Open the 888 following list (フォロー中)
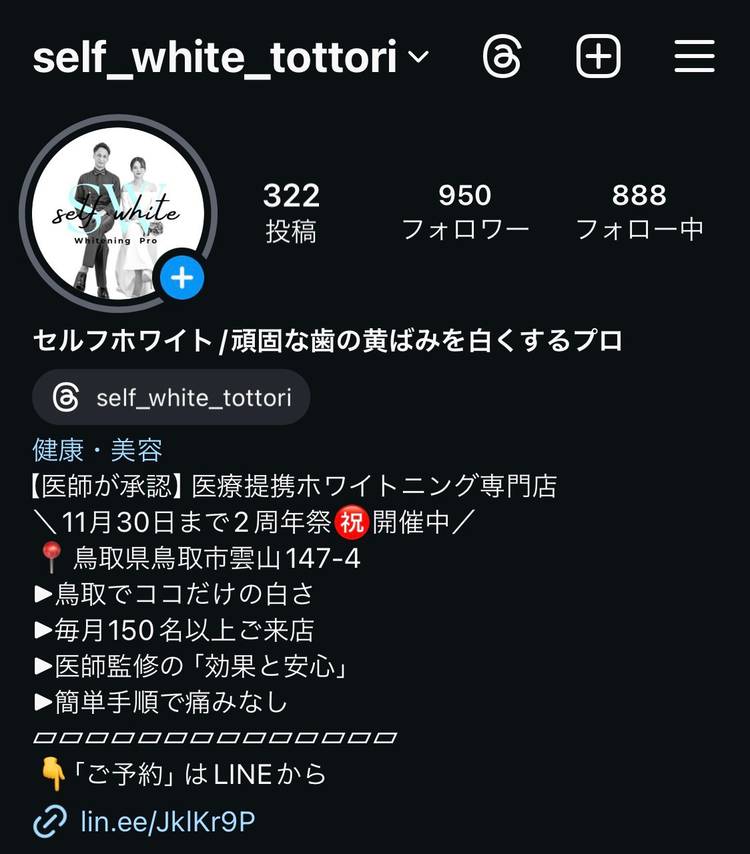 pos(639,212)
